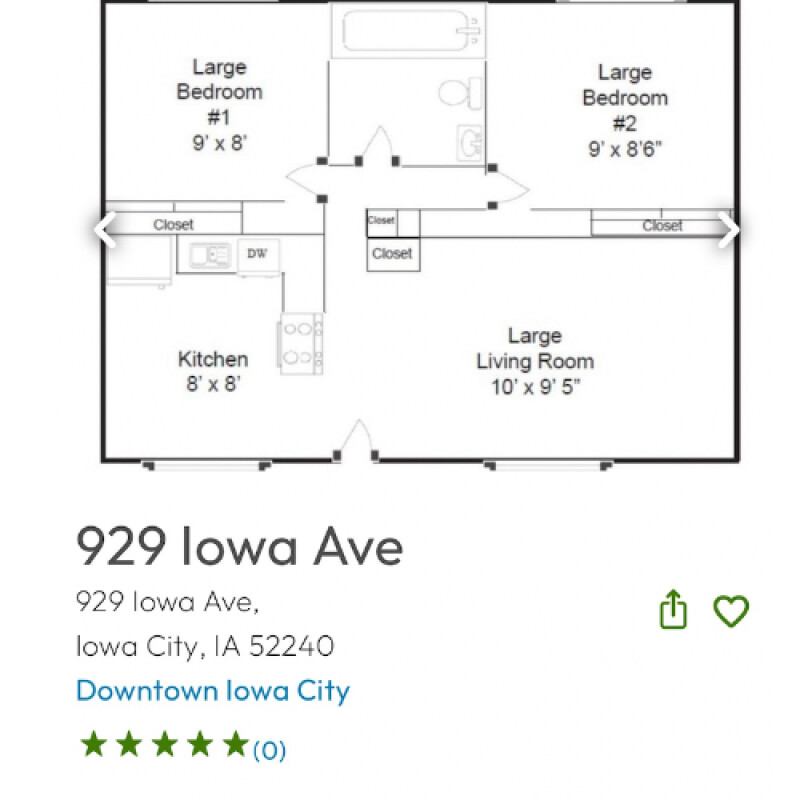Share the 929 Iowa Ave listing
Screen dimensions: 800x800
pos(674,610)
